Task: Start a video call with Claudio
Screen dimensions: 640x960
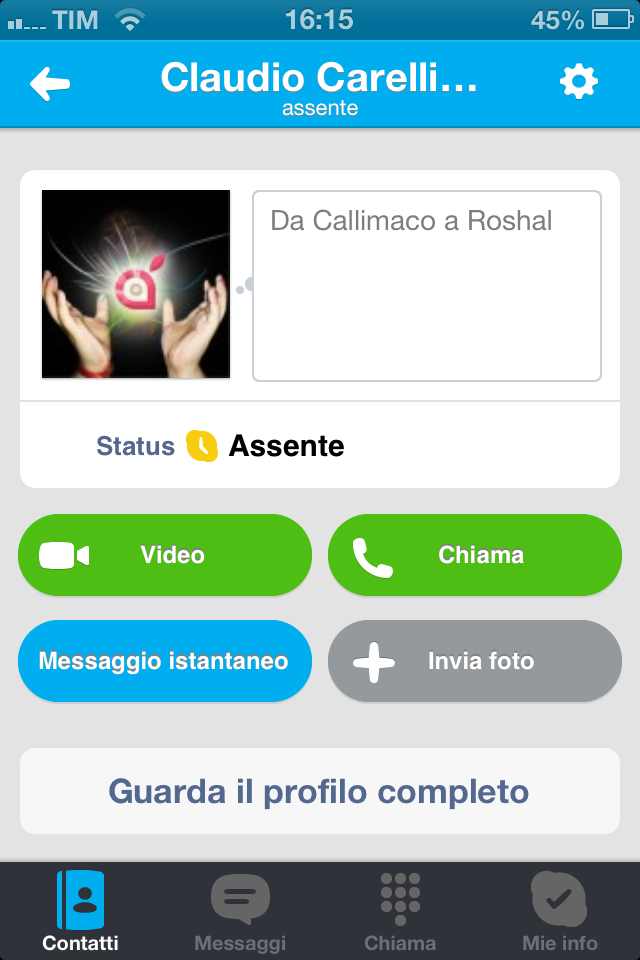Action: pyautogui.click(x=165, y=555)
